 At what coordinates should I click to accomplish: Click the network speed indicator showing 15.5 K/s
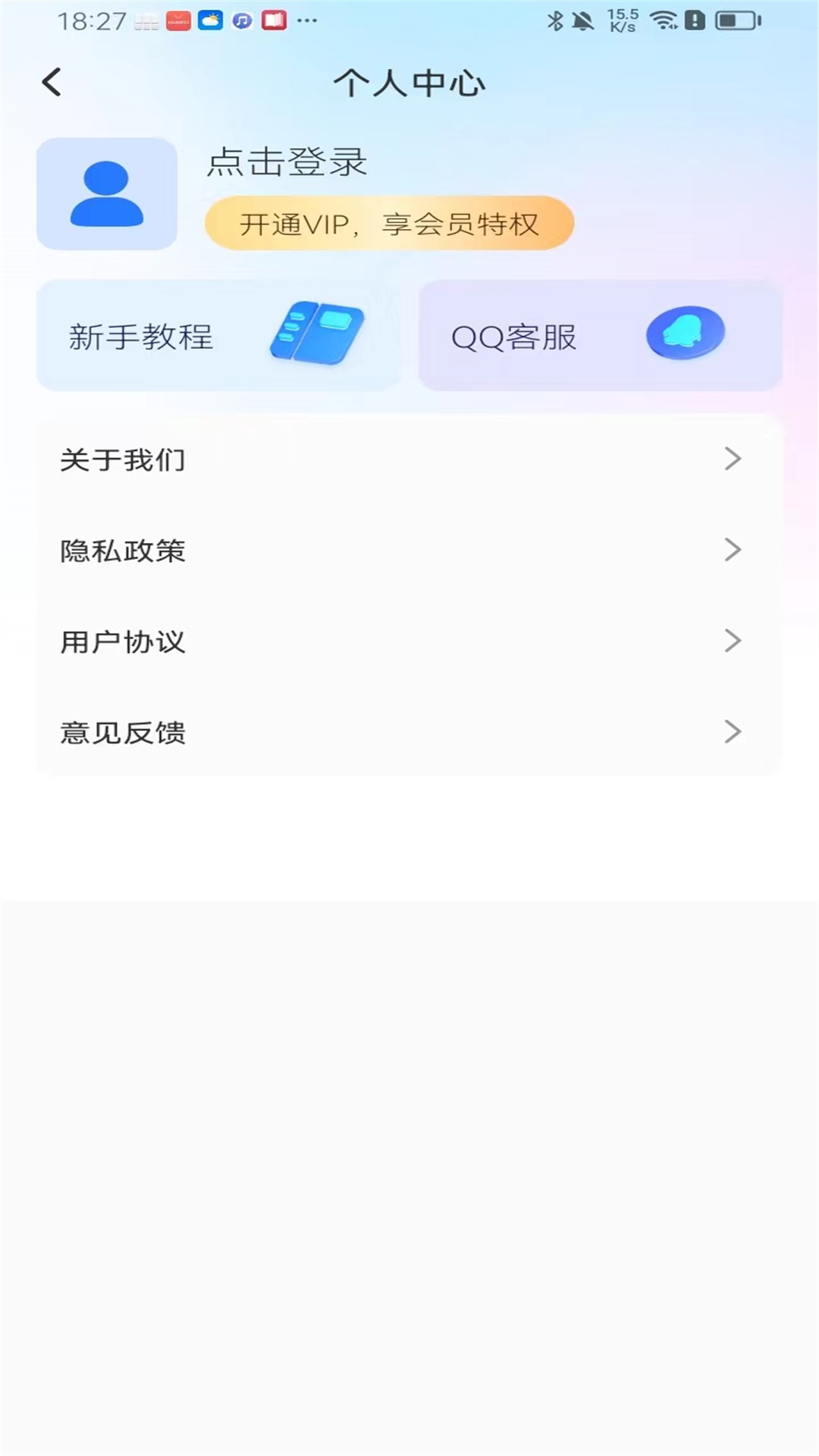point(622,20)
